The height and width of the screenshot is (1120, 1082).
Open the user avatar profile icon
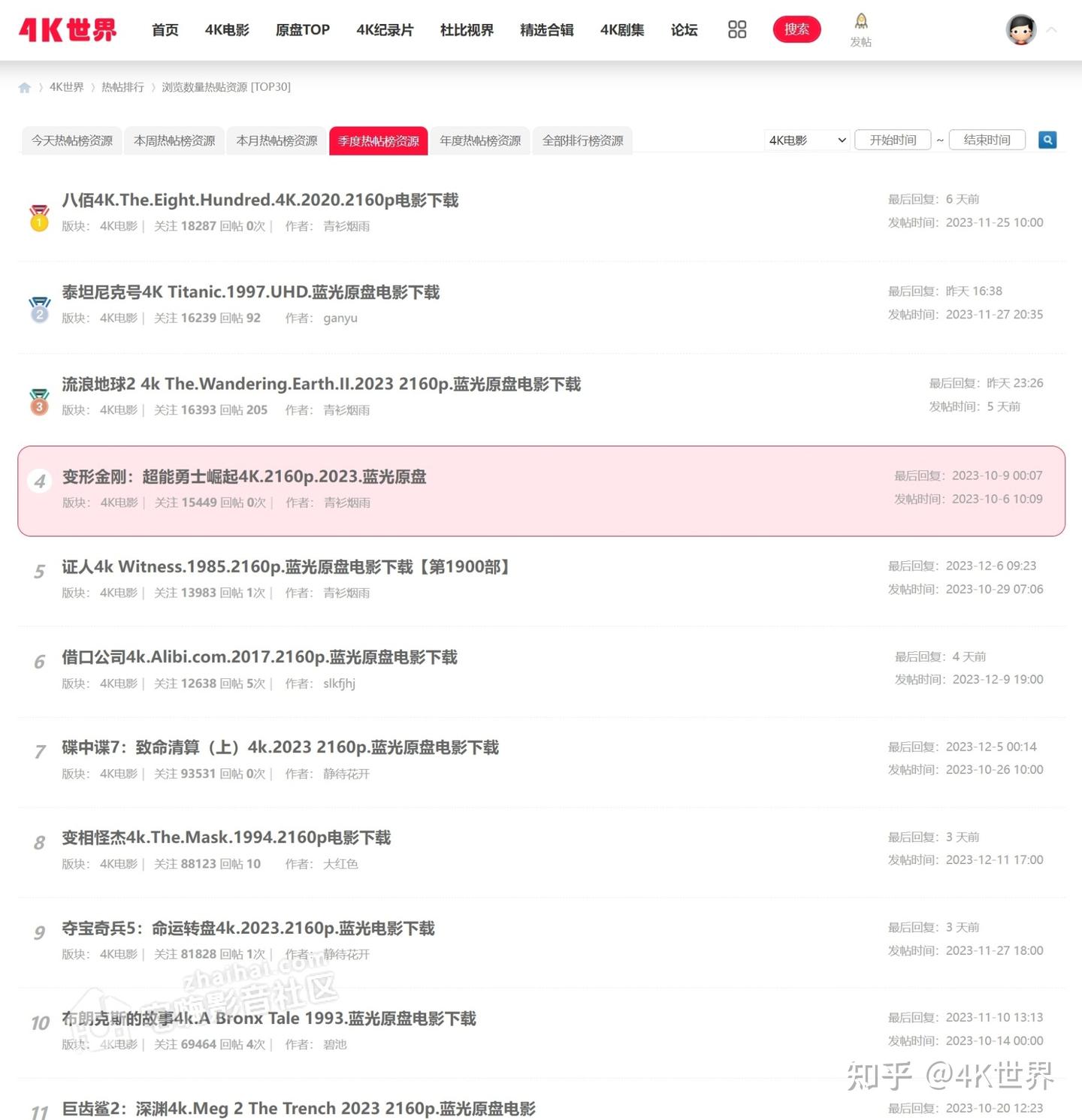pyautogui.click(x=1020, y=30)
